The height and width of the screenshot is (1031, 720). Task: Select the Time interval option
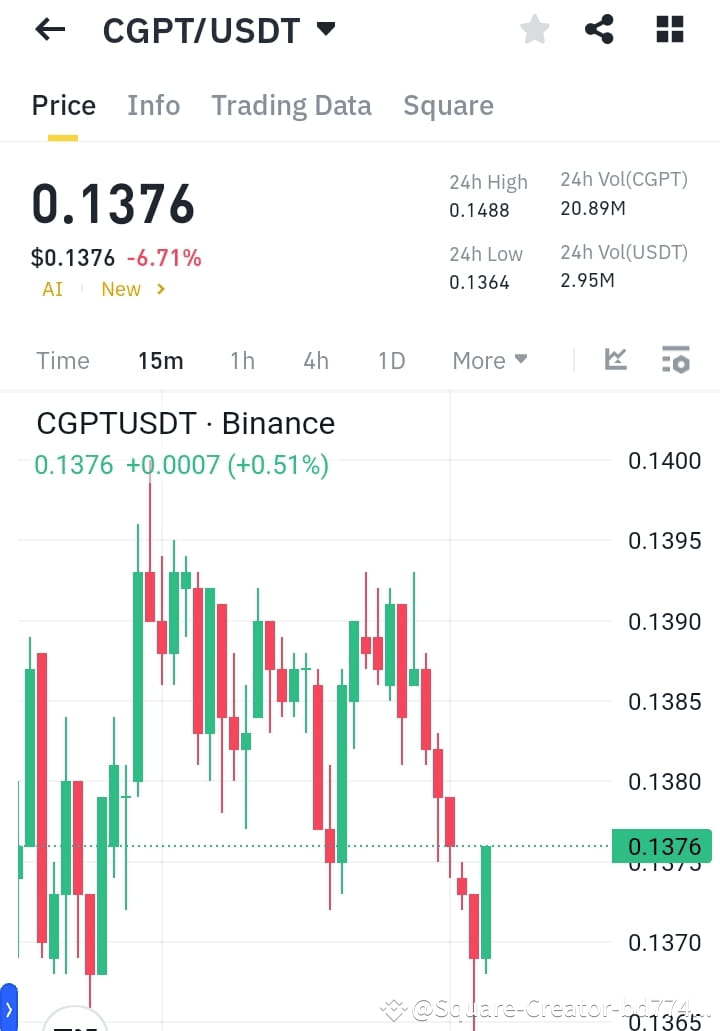tap(62, 360)
